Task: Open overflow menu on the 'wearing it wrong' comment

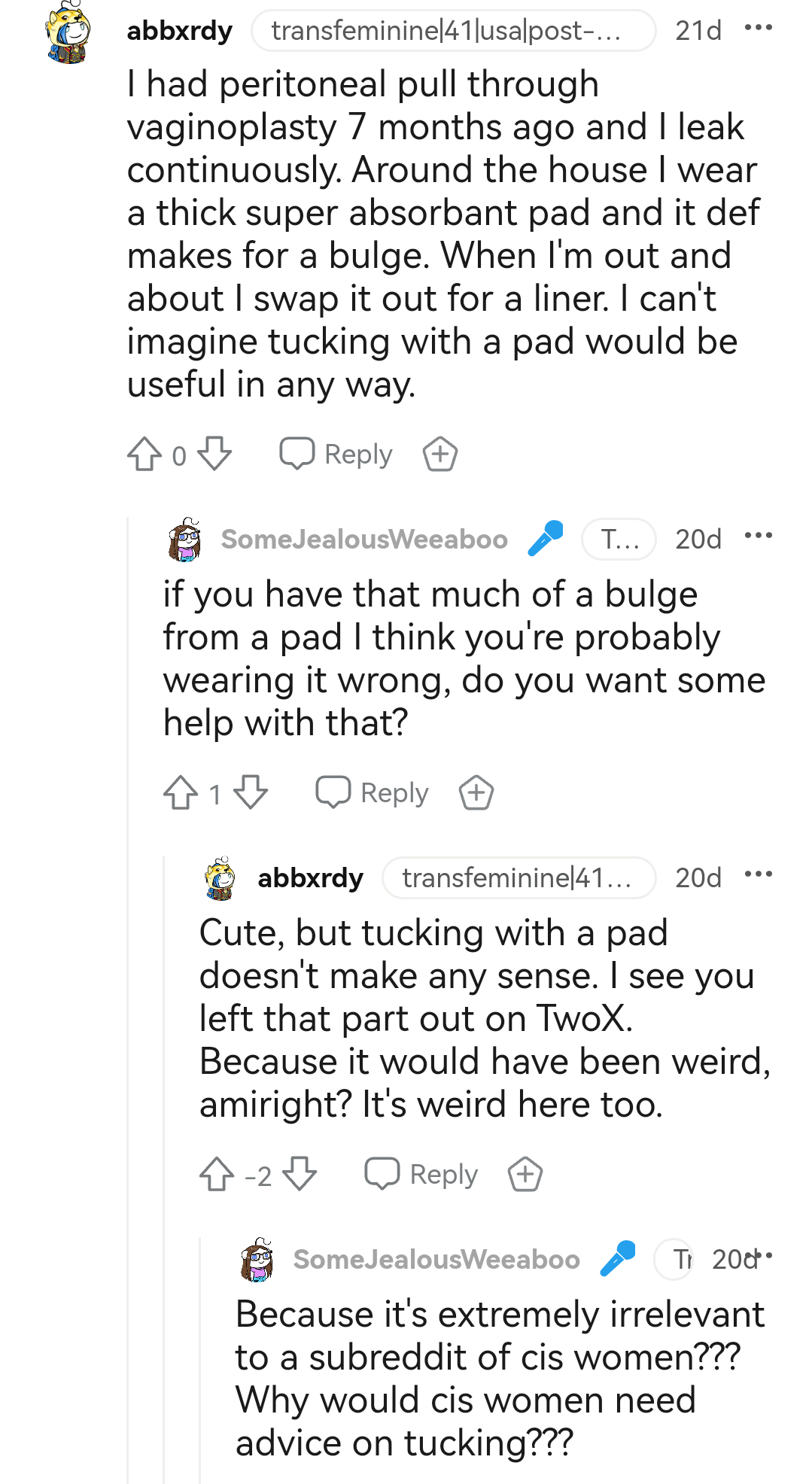Action: click(758, 537)
